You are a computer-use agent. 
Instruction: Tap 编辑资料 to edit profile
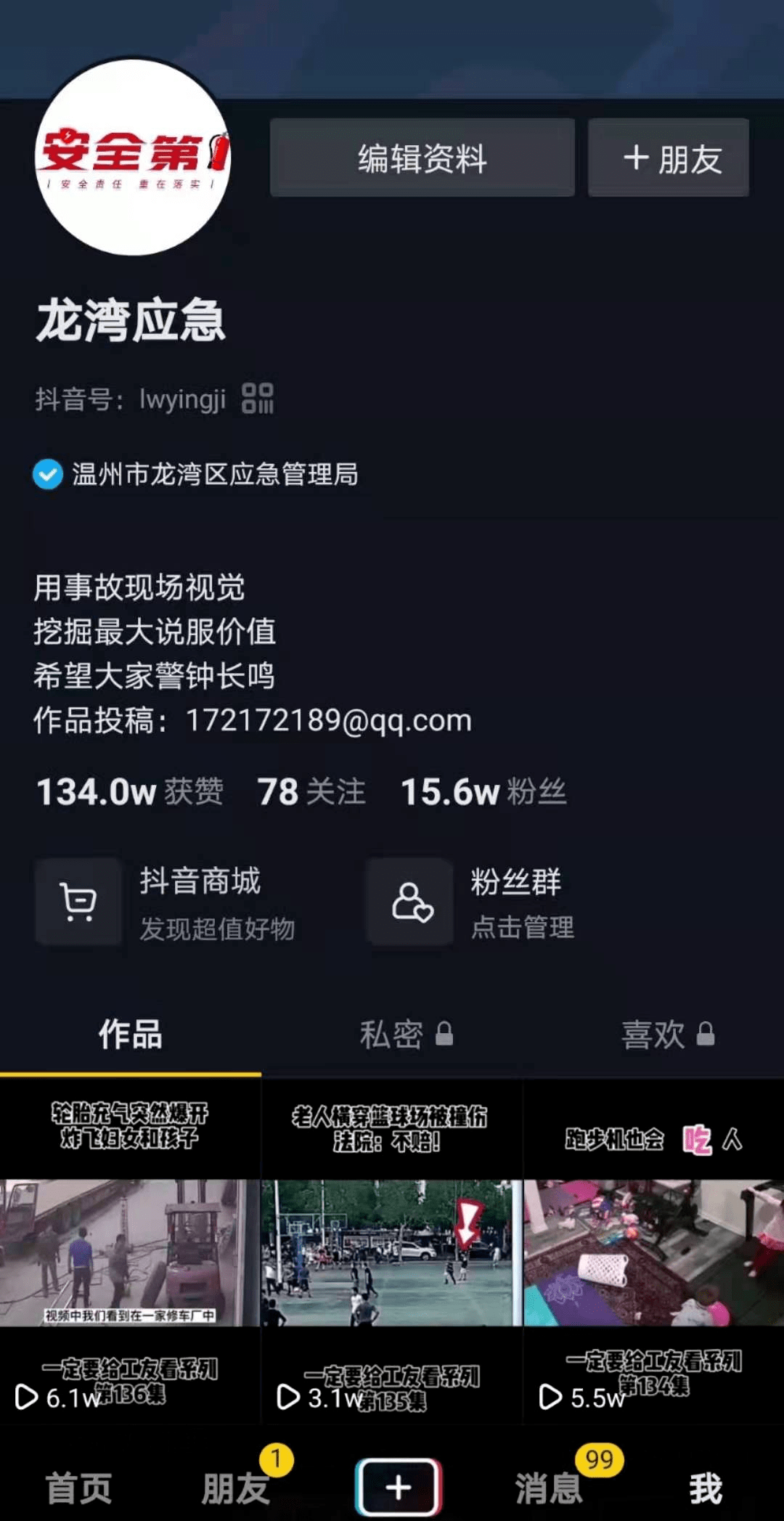422,158
